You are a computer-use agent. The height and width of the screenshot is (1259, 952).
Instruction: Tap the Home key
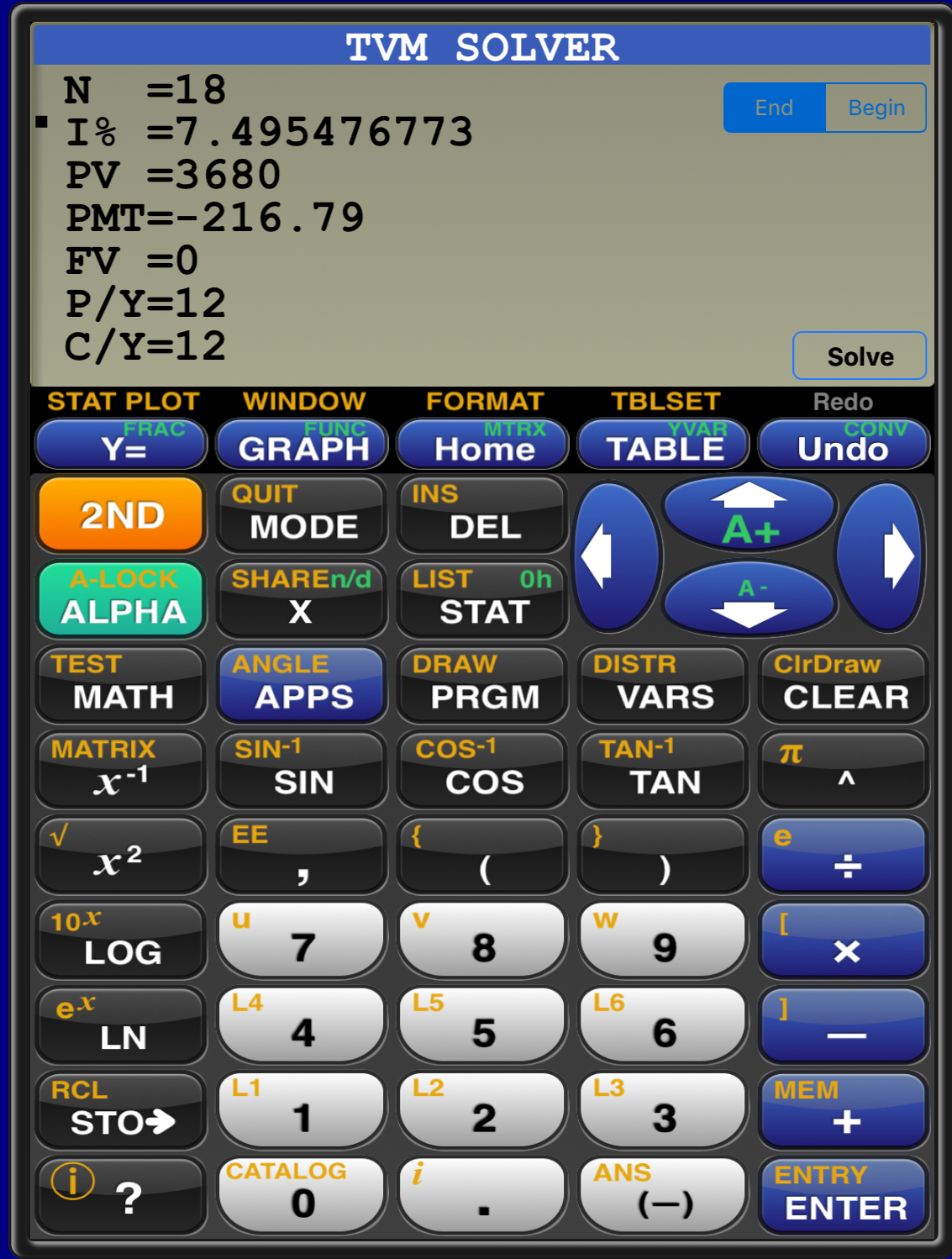(x=483, y=445)
